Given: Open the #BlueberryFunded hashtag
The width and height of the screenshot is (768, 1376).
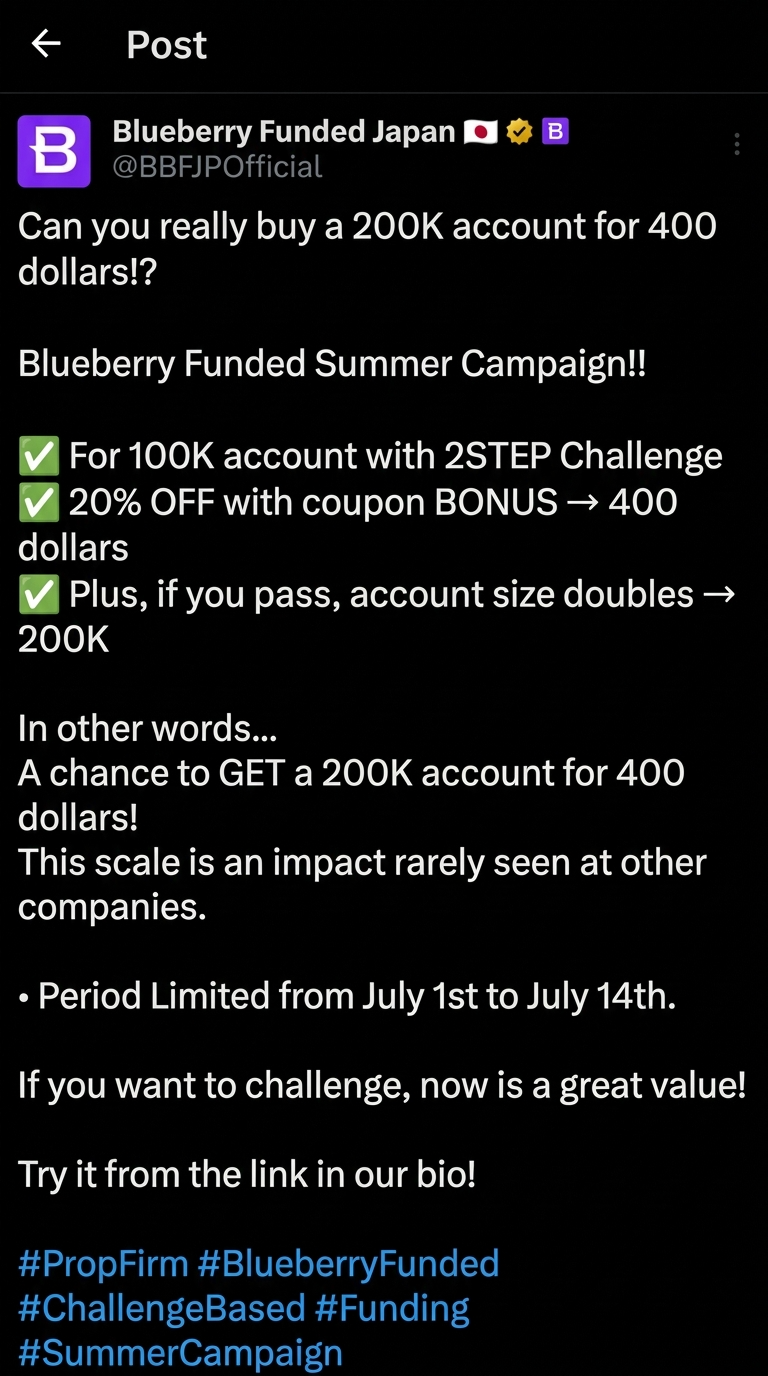Looking at the screenshot, I should pos(348,1263).
